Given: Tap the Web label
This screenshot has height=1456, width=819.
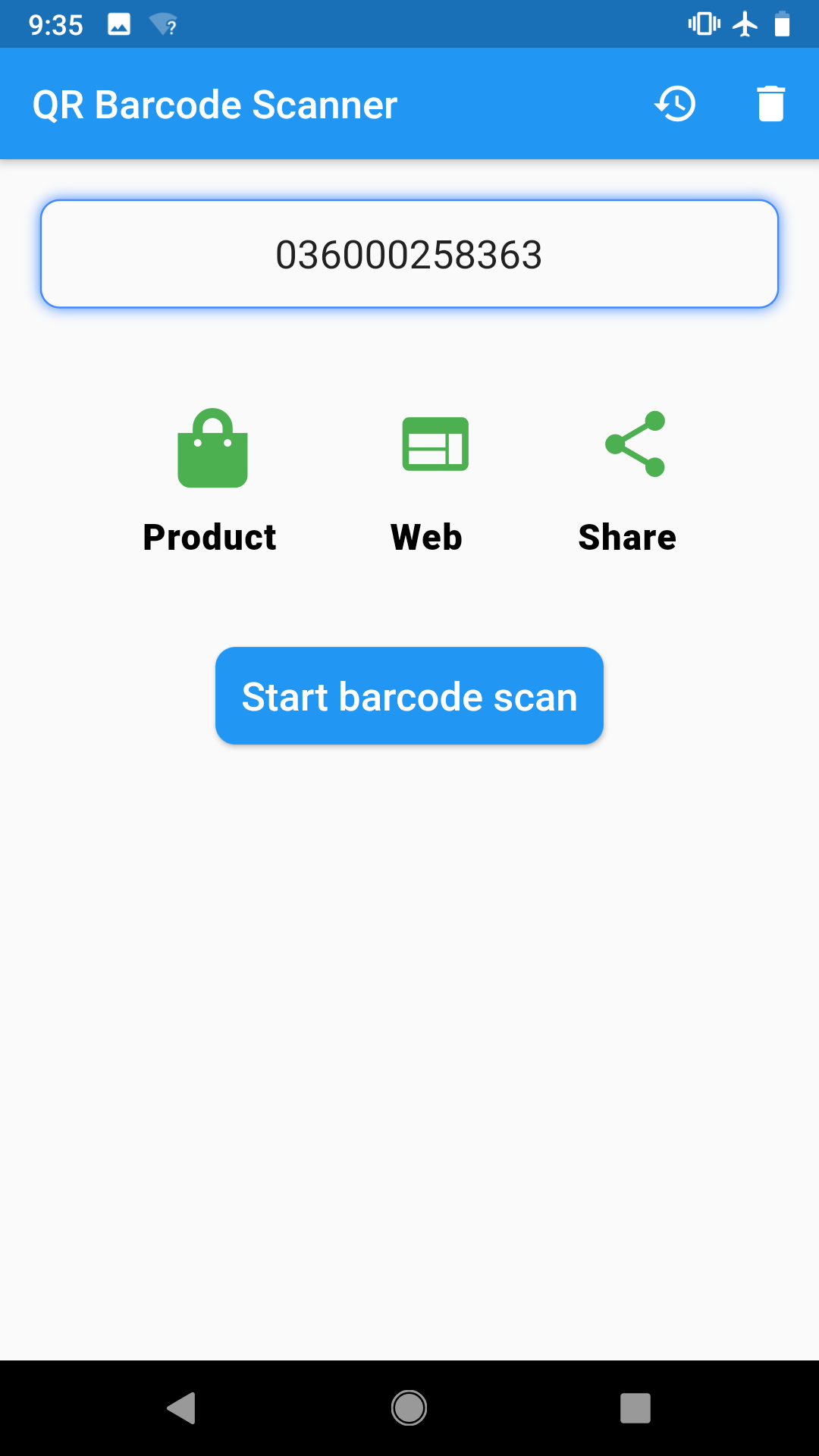Looking at the screenshot, I should point(427,537).
